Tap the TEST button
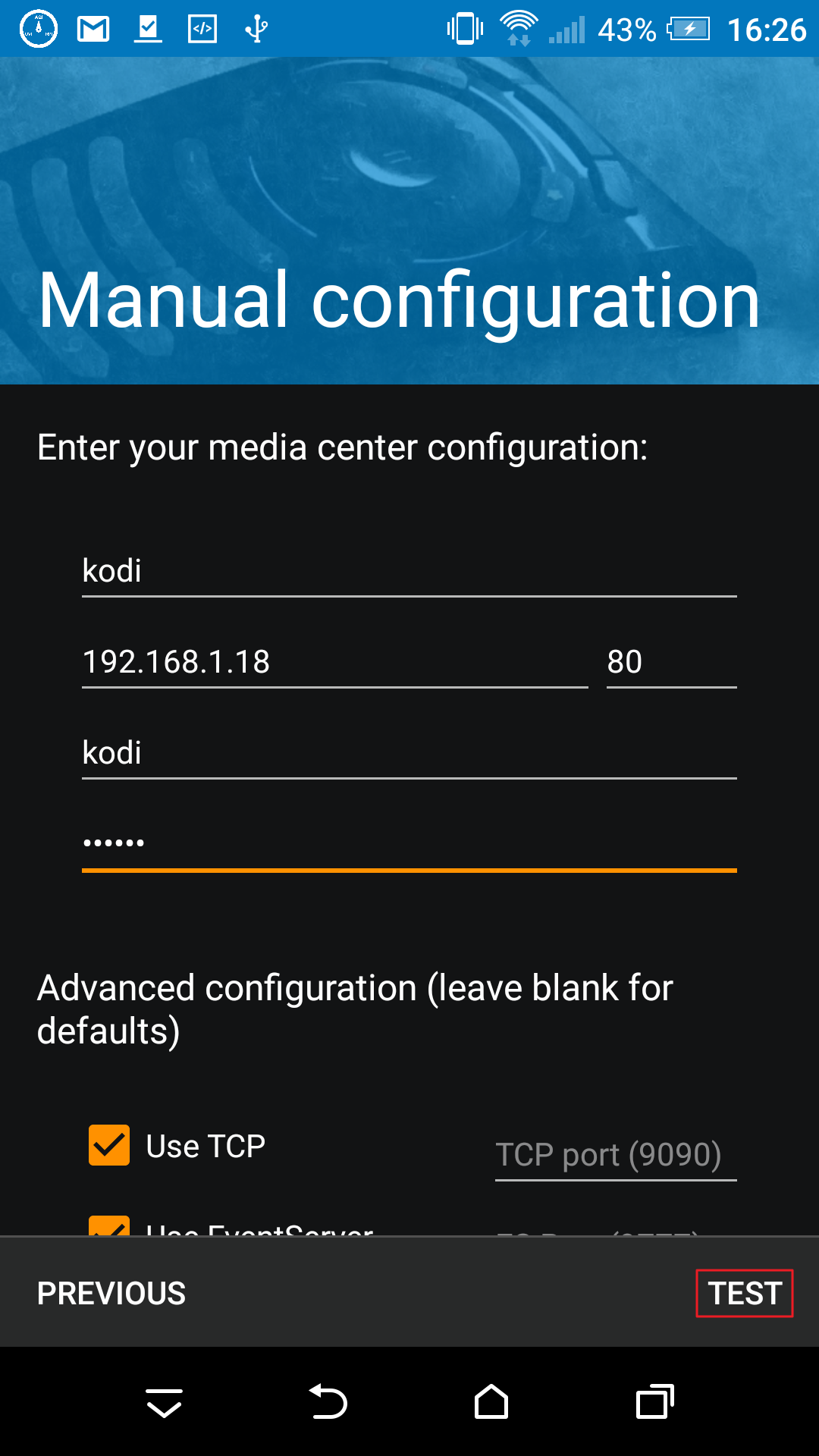This screenshot has height=1456, width=819. click(x=745, y=1293)
